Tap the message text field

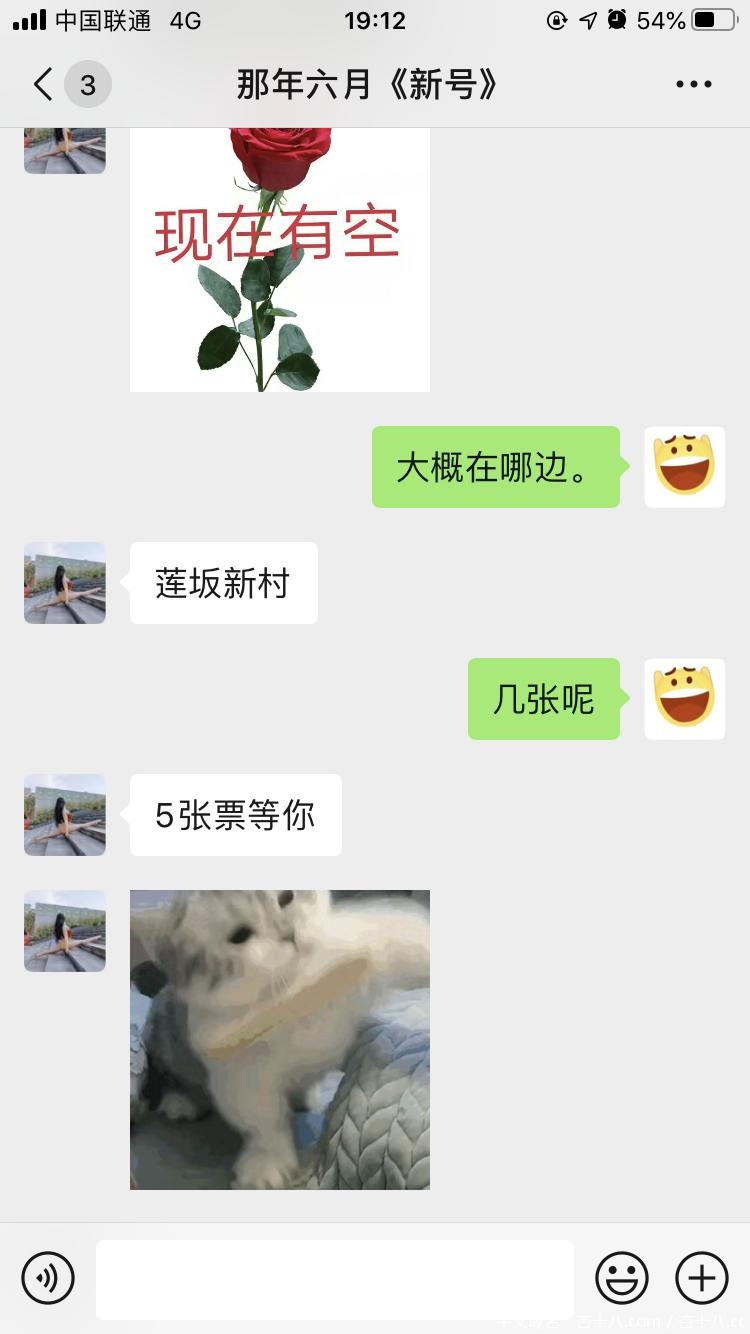point(335,1279)
